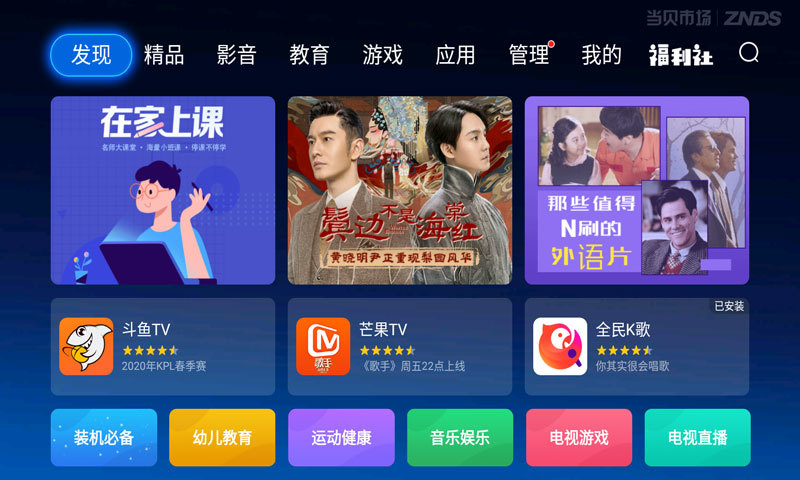Open the 全民K歌 app card
800x480 pixels.
[x=637, y=346]
